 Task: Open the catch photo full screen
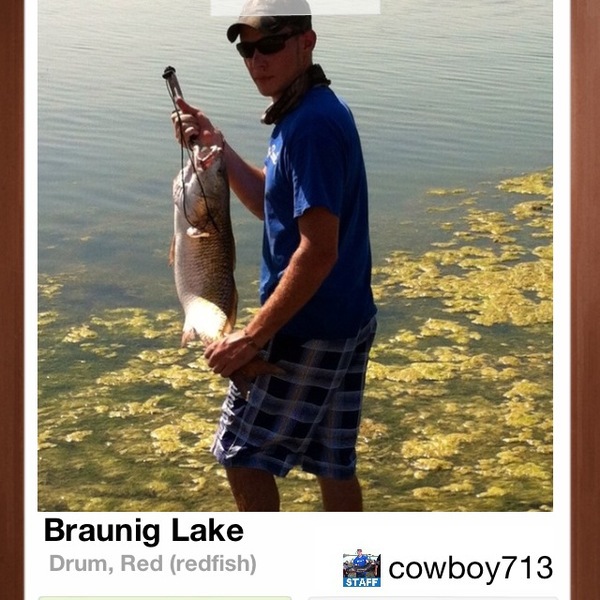coord(295,255)
